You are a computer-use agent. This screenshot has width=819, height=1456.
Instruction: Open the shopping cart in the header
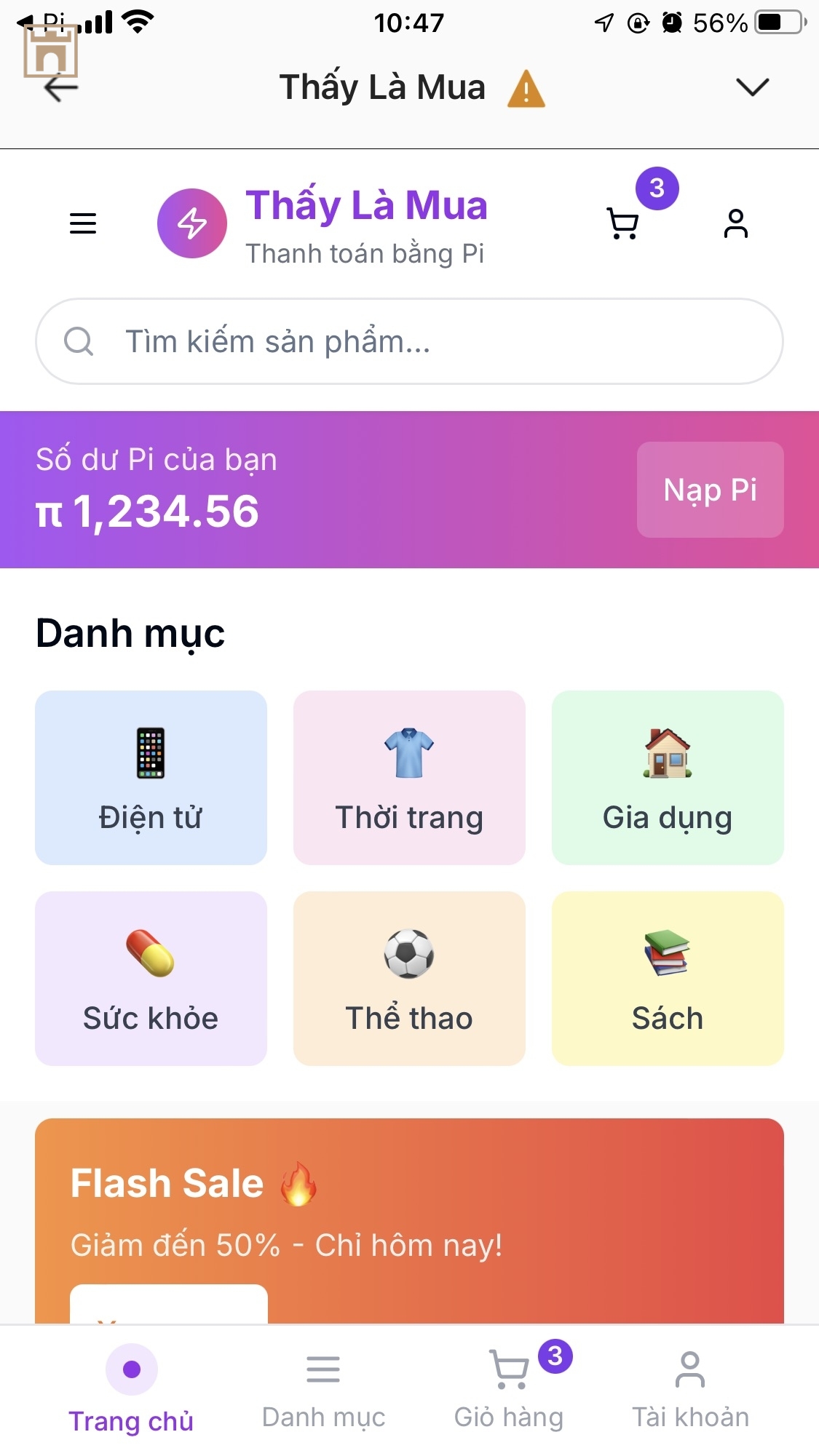point(623,223)
